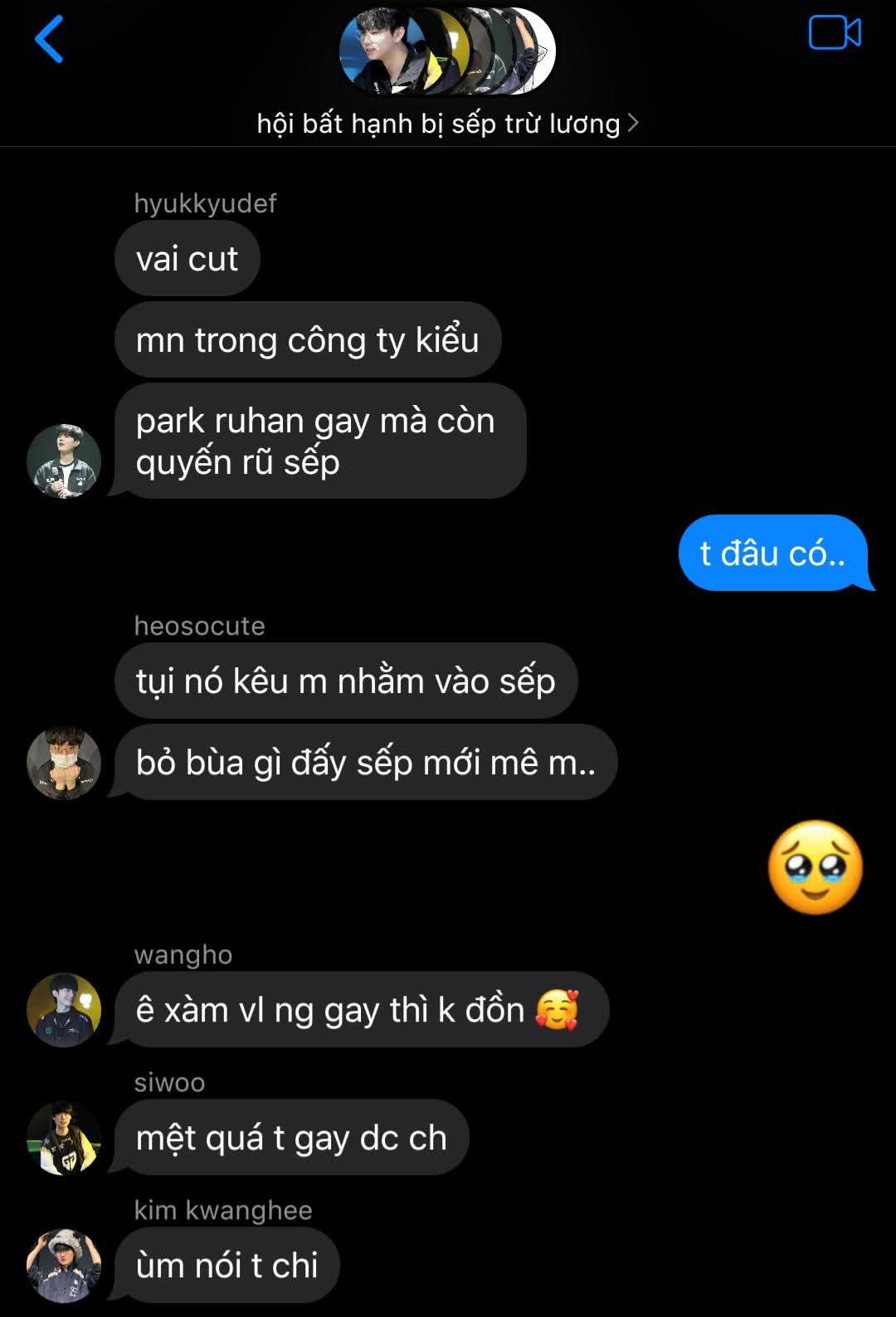Open group details for hội bất hạnh bị sếp trừ lương
Image resolution: width=896 pixels, height=1317 pixels.
point(447,124)
